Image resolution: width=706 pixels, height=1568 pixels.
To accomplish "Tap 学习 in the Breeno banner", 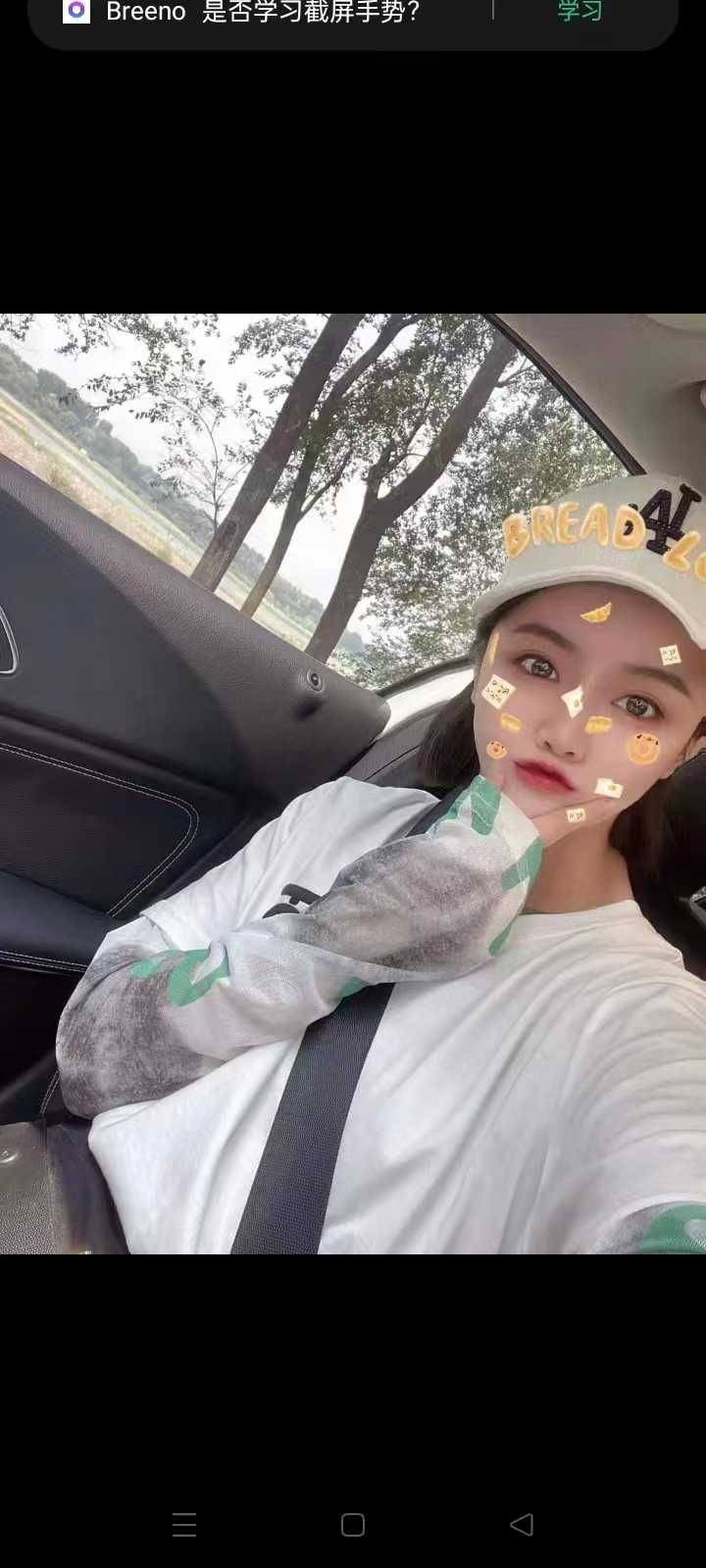I will click(579, 12).
